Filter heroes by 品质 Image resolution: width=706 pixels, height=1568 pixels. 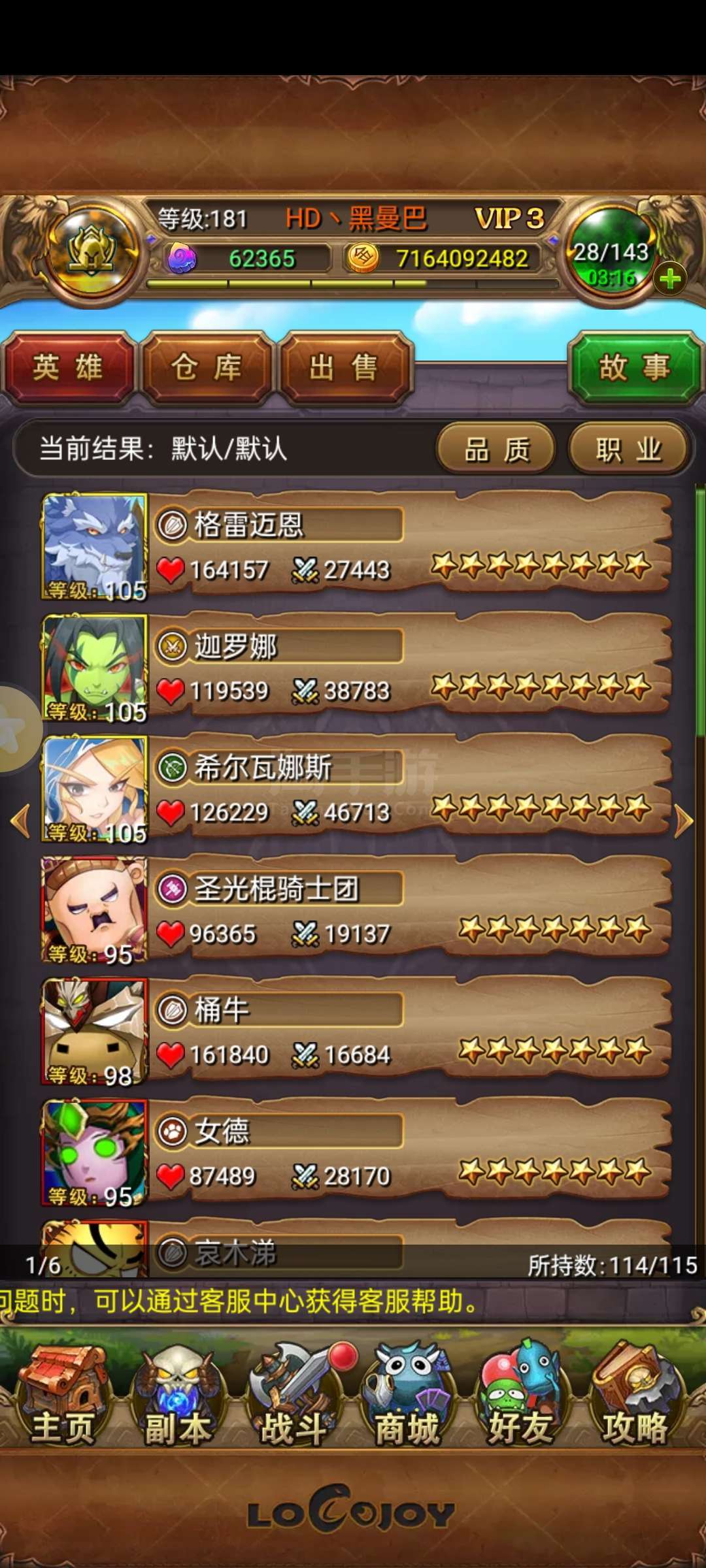[496, 449]
